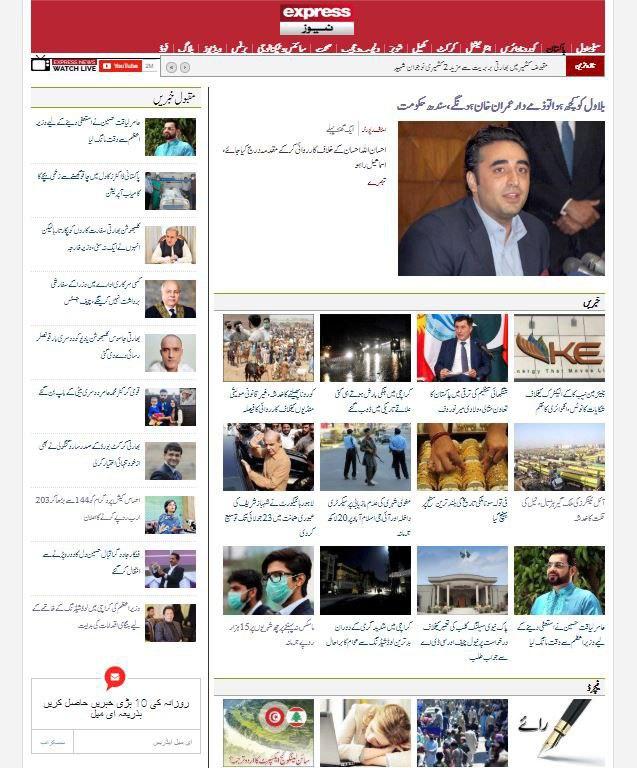Open the KE logo news story
This screenshot has width=637, height=768.
(x=559, y=348)
